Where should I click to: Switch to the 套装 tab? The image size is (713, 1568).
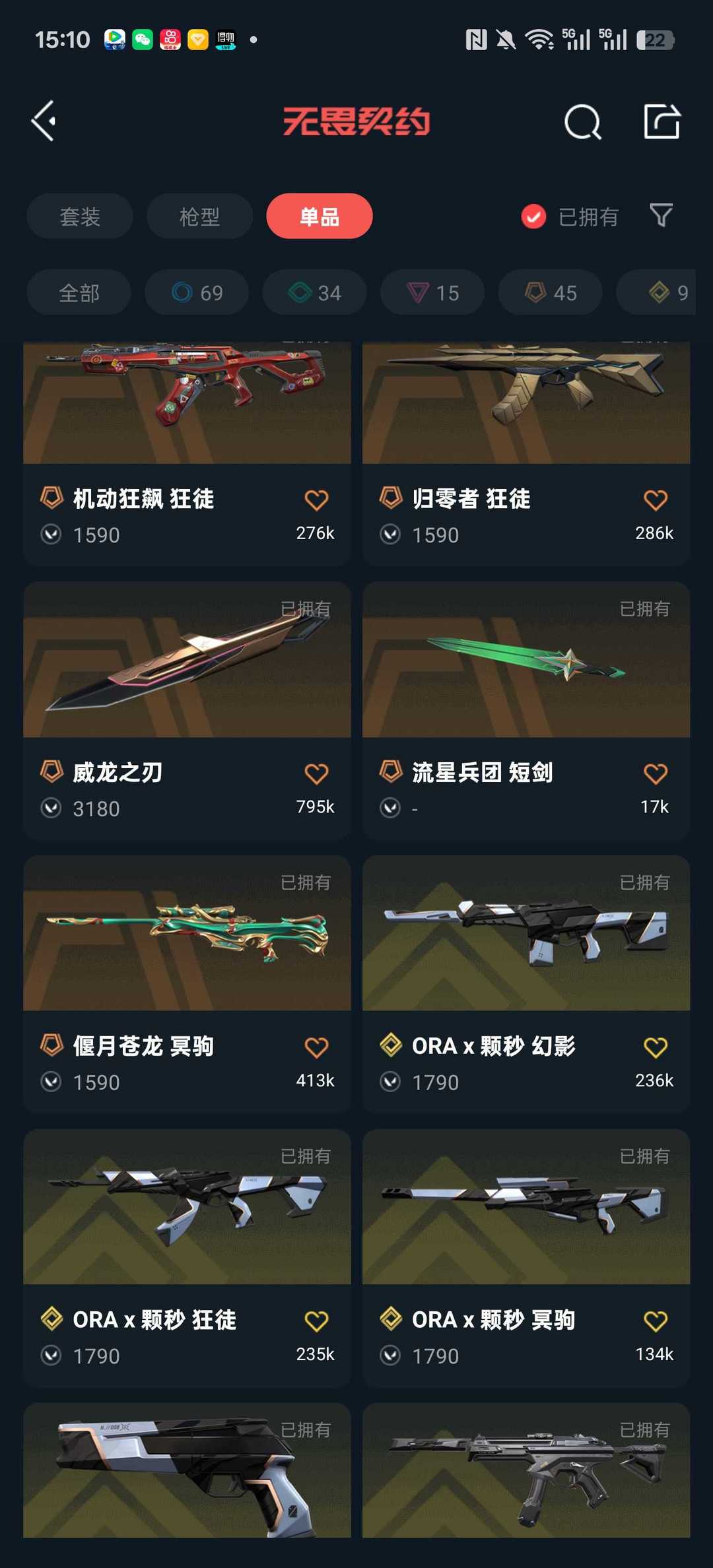79,216
